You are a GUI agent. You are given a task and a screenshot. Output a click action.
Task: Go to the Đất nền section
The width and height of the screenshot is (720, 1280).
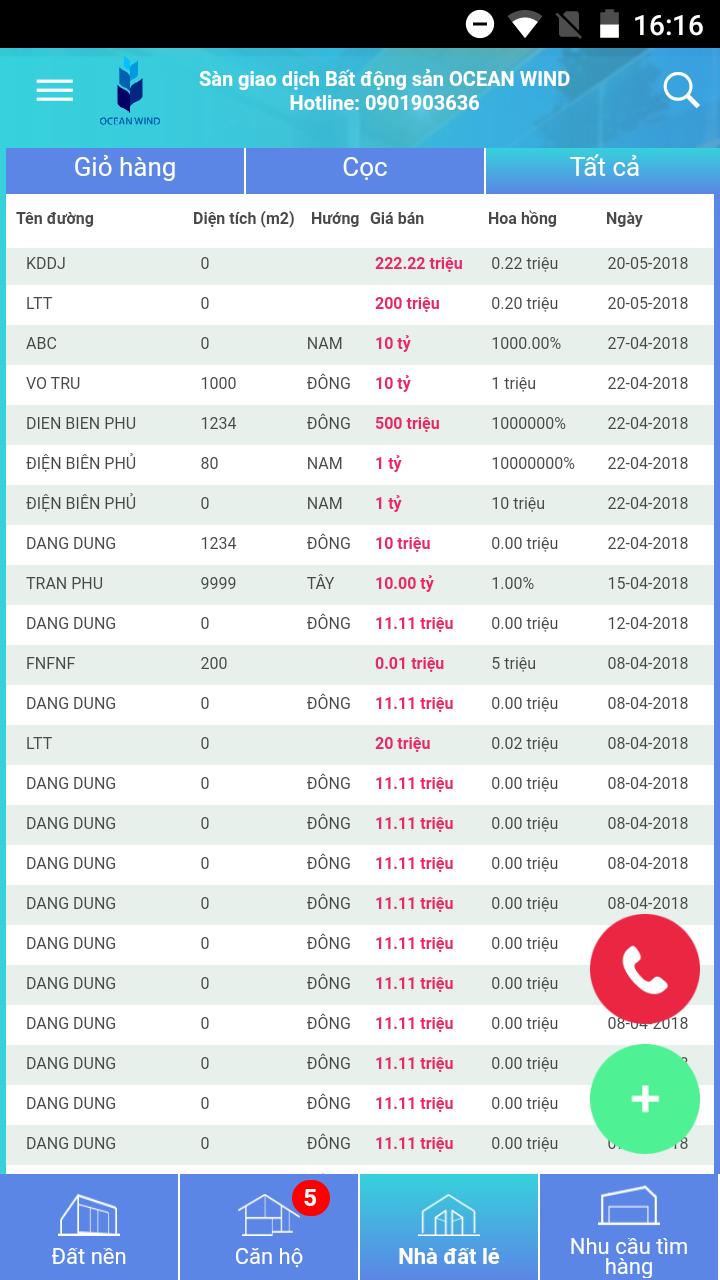(89, 1228)
